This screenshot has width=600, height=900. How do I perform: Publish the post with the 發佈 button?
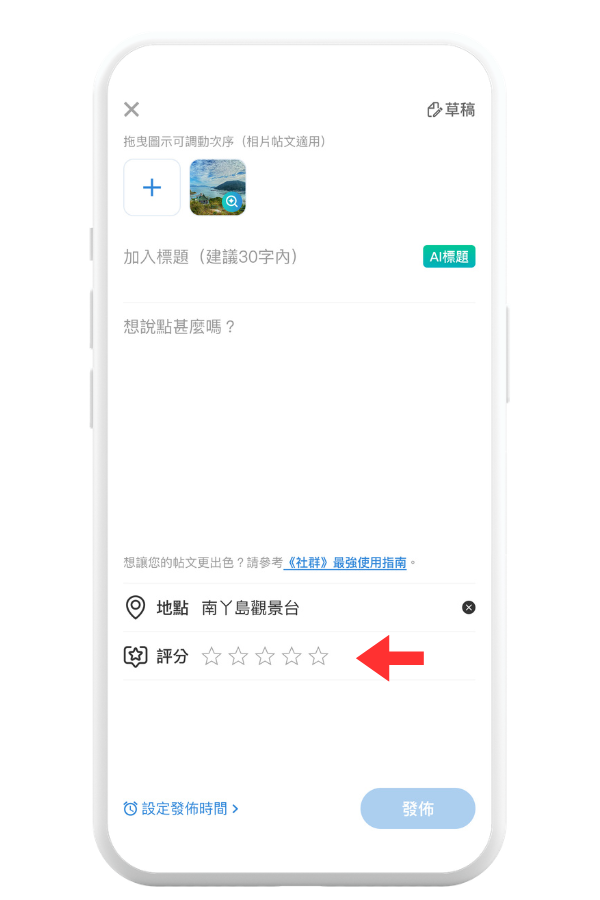[x=418, y=808]
